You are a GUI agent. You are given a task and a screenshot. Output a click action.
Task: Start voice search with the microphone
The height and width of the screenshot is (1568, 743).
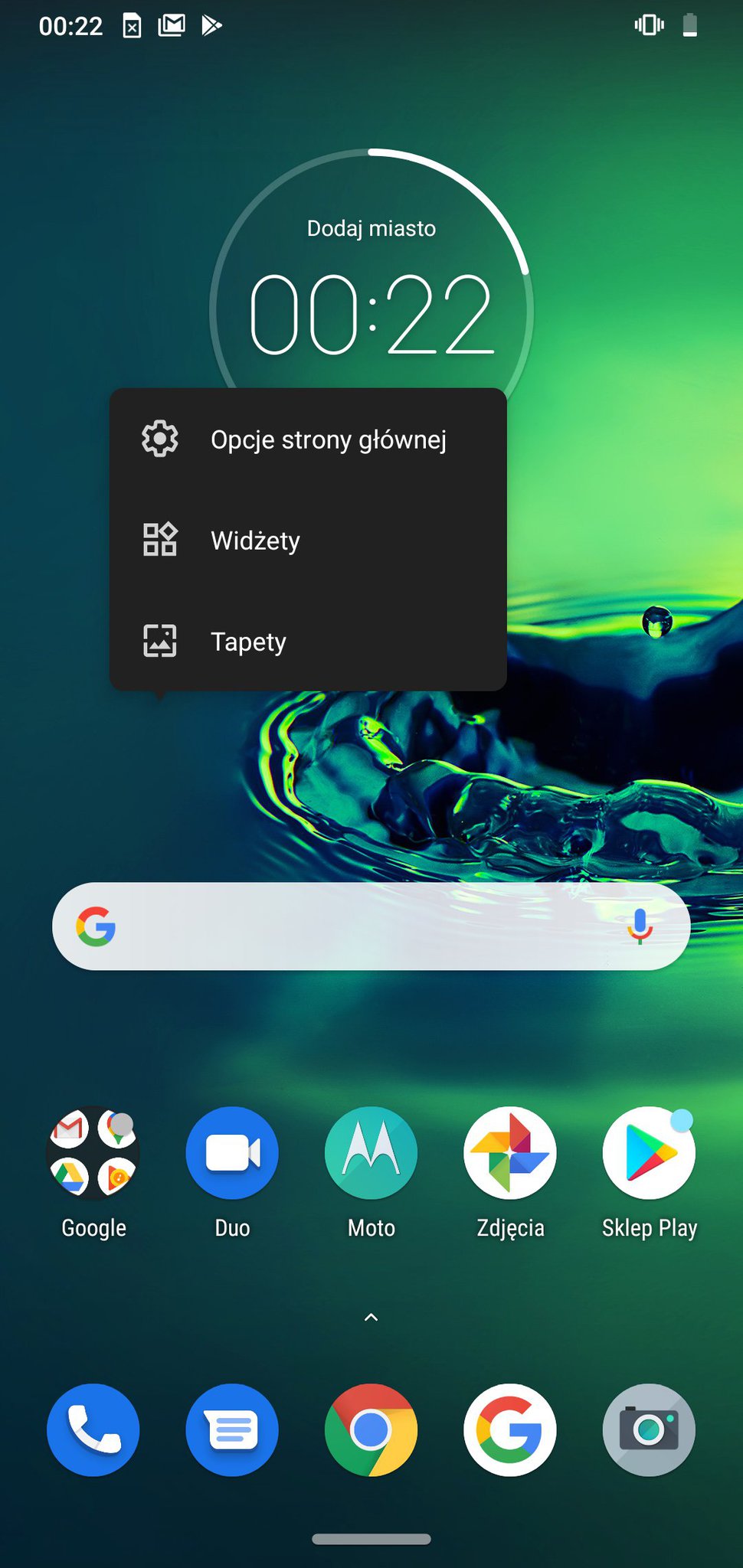[x=640, y=926]
